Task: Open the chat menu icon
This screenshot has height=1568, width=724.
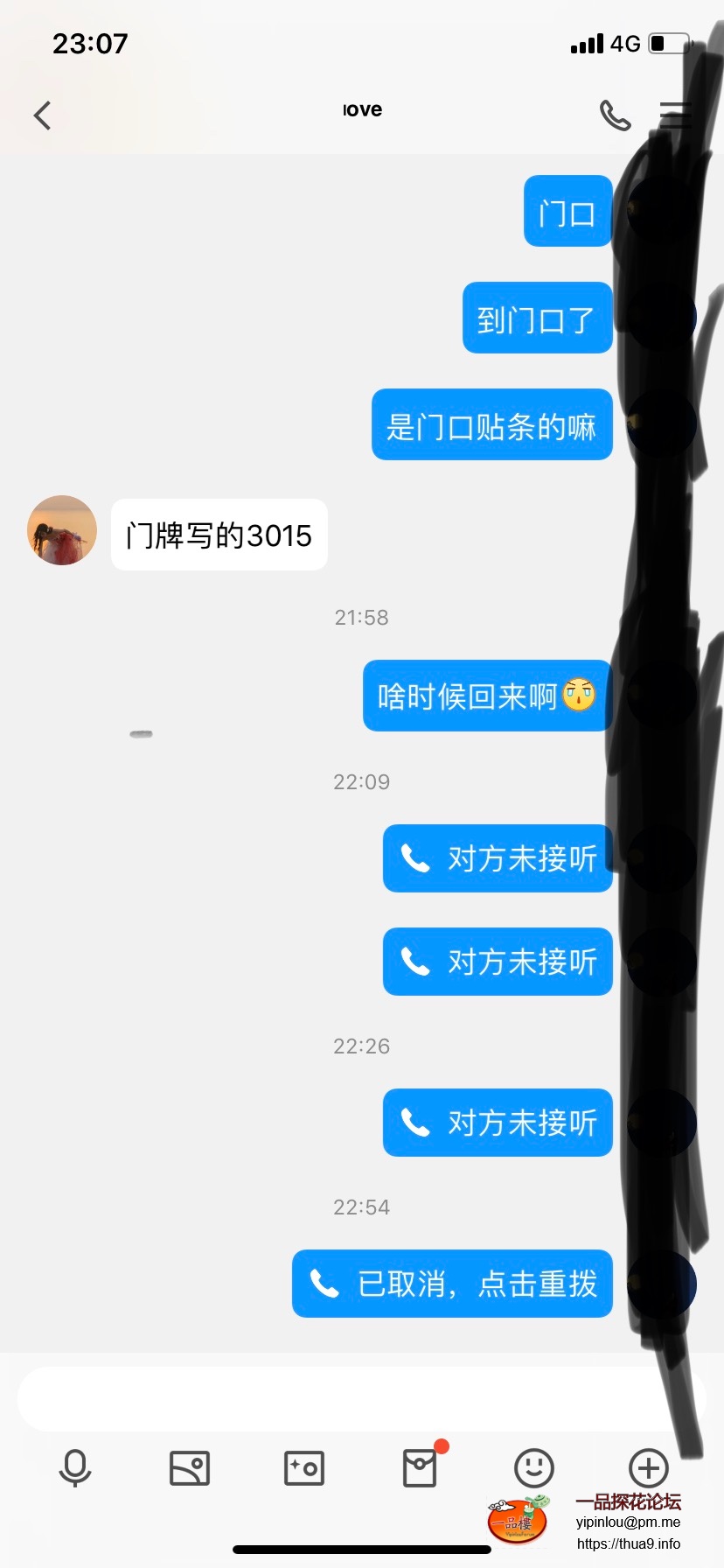Action: (x=674, y=115)
